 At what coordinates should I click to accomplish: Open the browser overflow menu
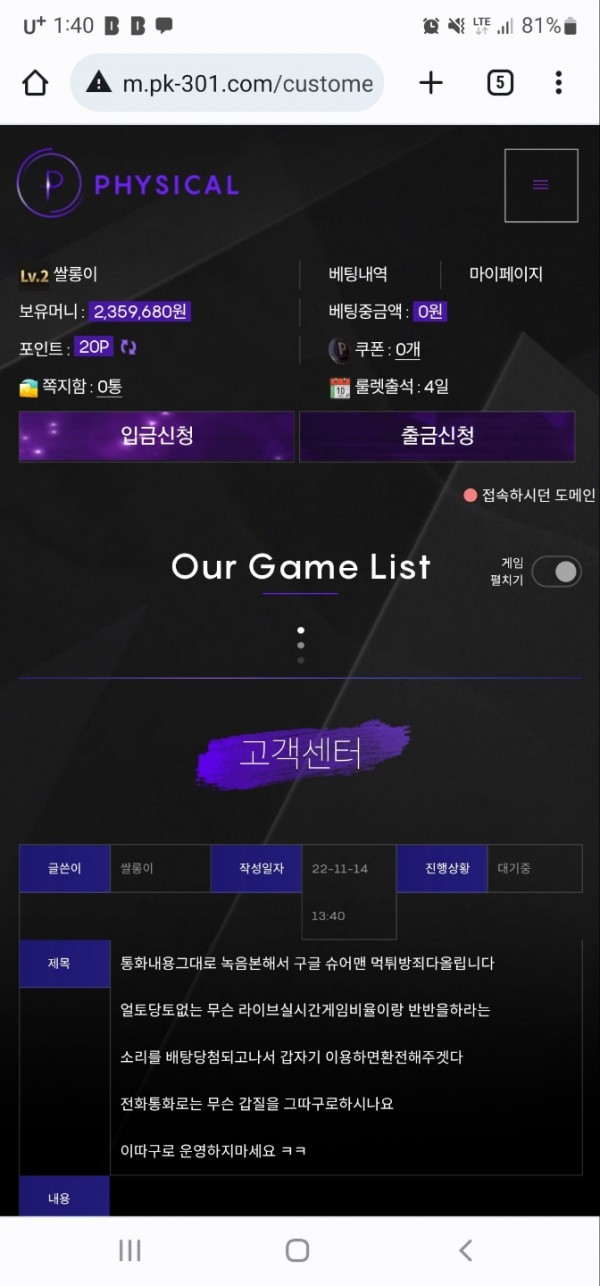coord(558,83)
